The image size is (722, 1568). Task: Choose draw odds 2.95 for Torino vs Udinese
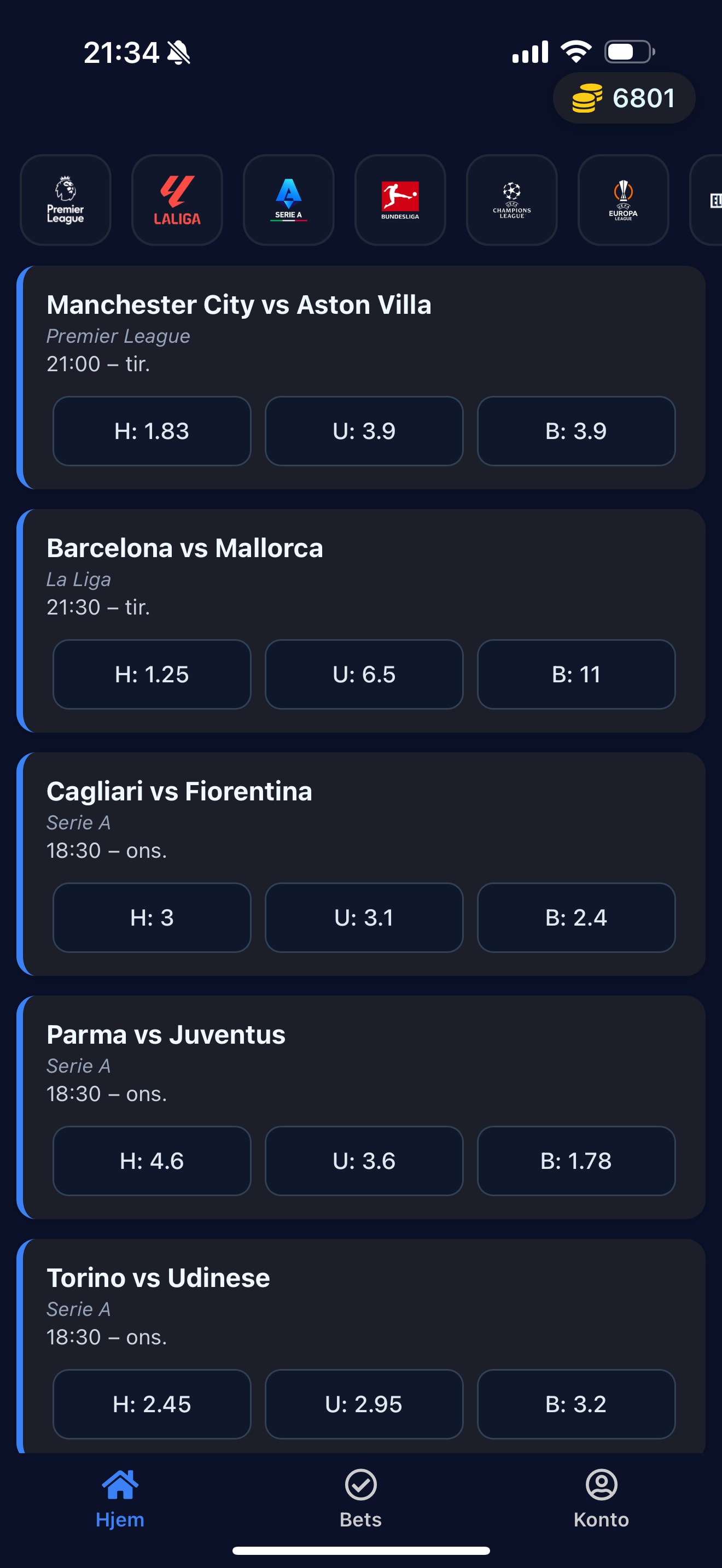coord(363,1403)
